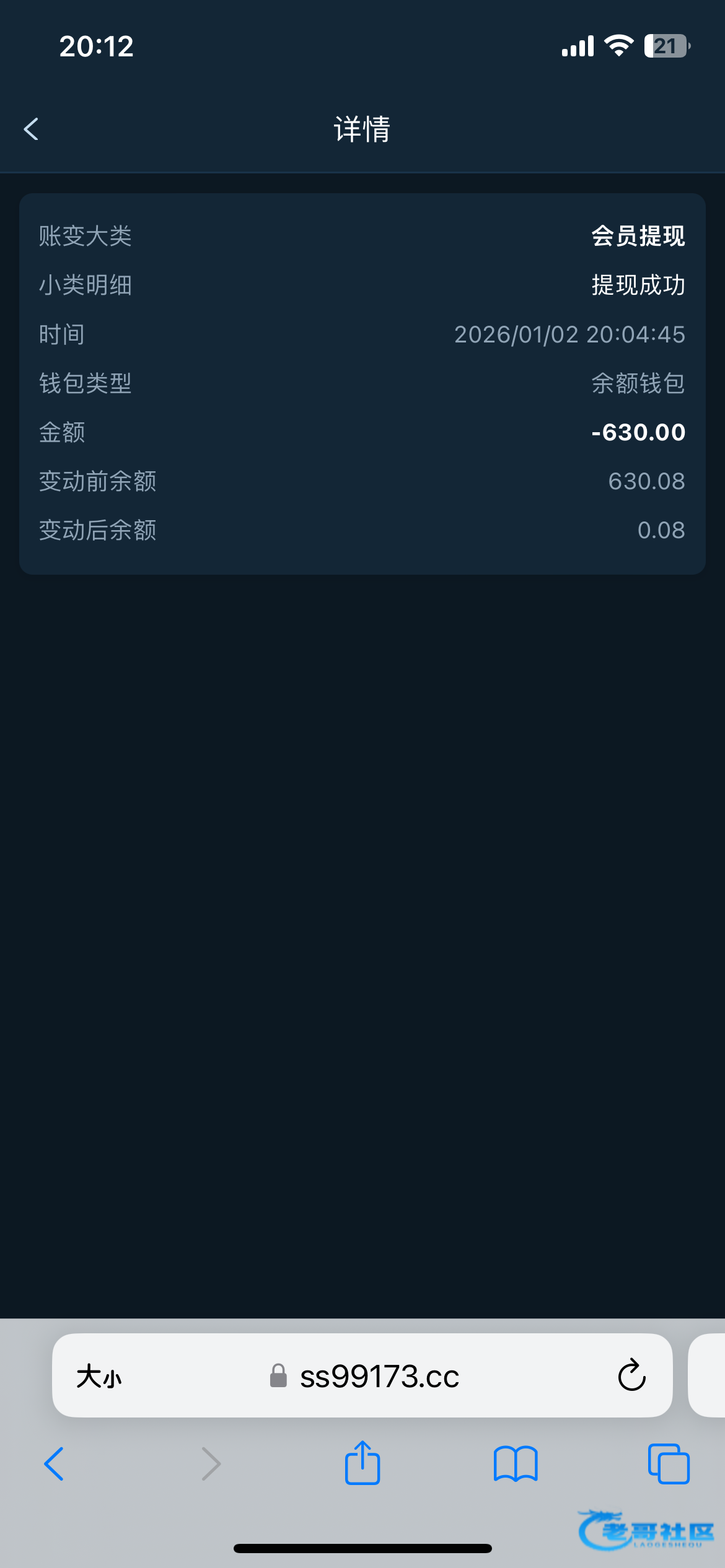This screenshot has height=1568, width=725.
Task: Open the Safari share sheet
Action: coord(362,1464)
